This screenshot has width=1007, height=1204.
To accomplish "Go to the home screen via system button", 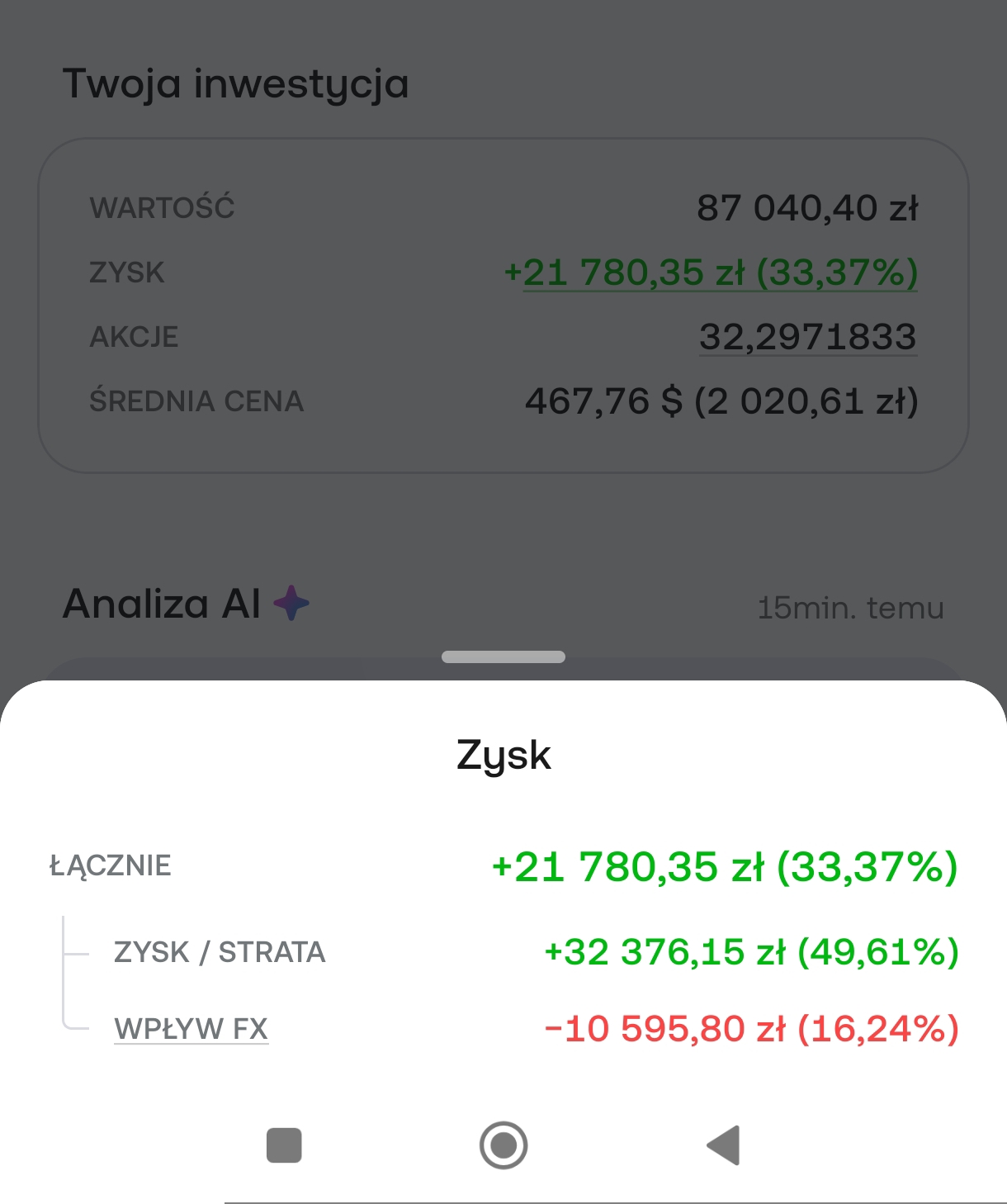I will pos(503,1145).
